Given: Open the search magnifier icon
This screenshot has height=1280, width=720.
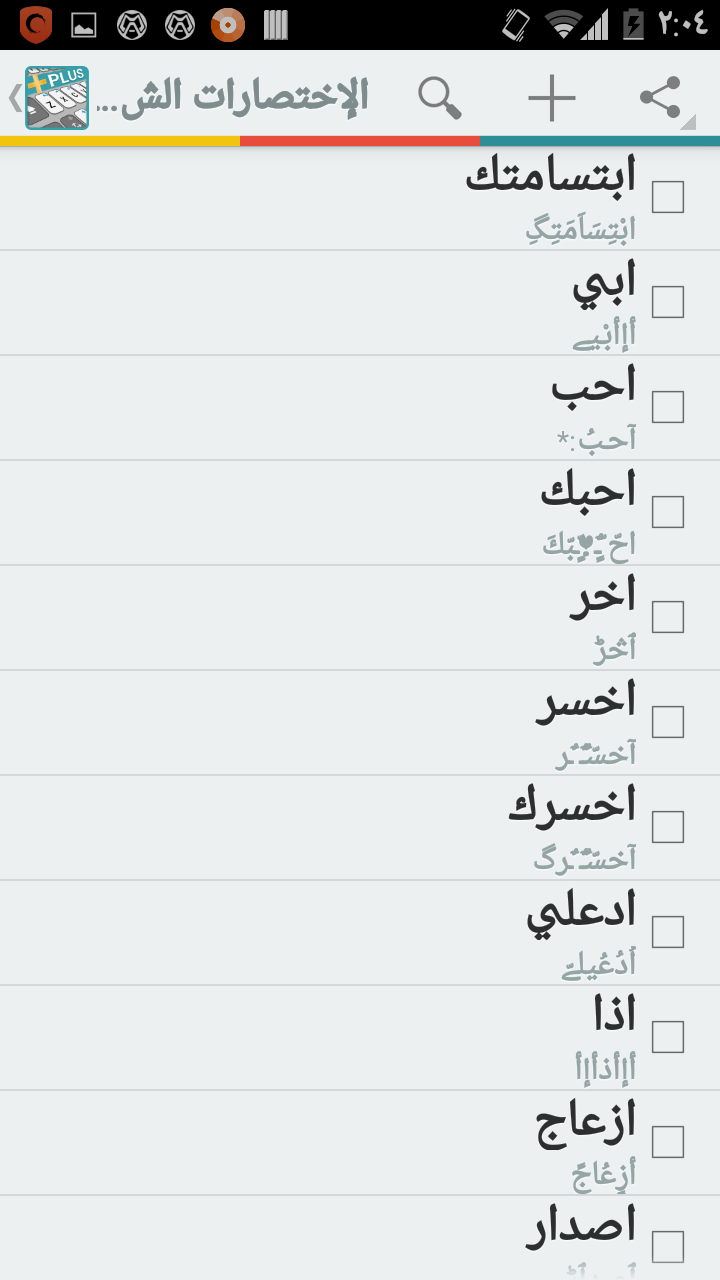Looking at the screenshot, I should pos(439,97).
